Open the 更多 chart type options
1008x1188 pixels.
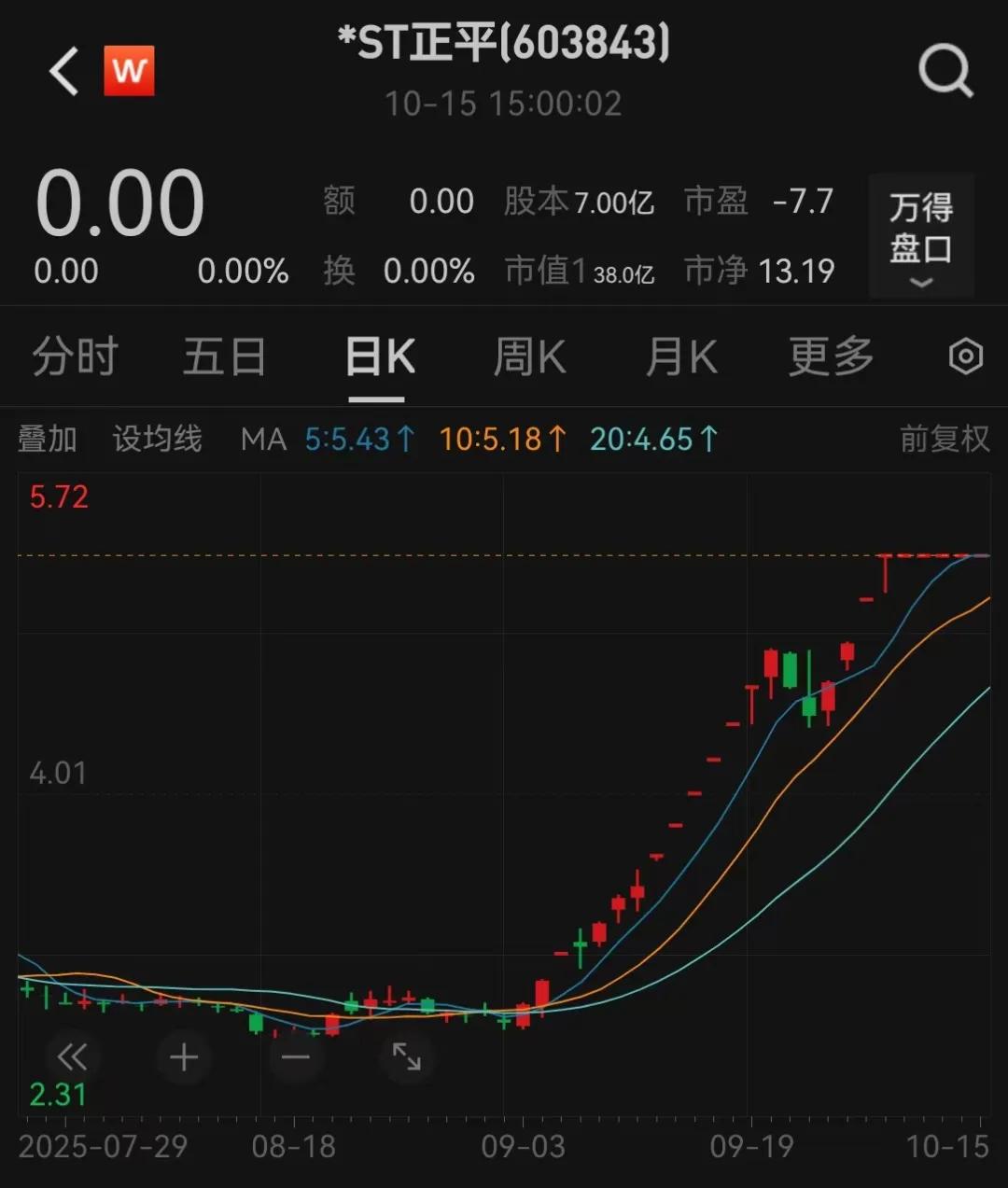pos(829,356)
